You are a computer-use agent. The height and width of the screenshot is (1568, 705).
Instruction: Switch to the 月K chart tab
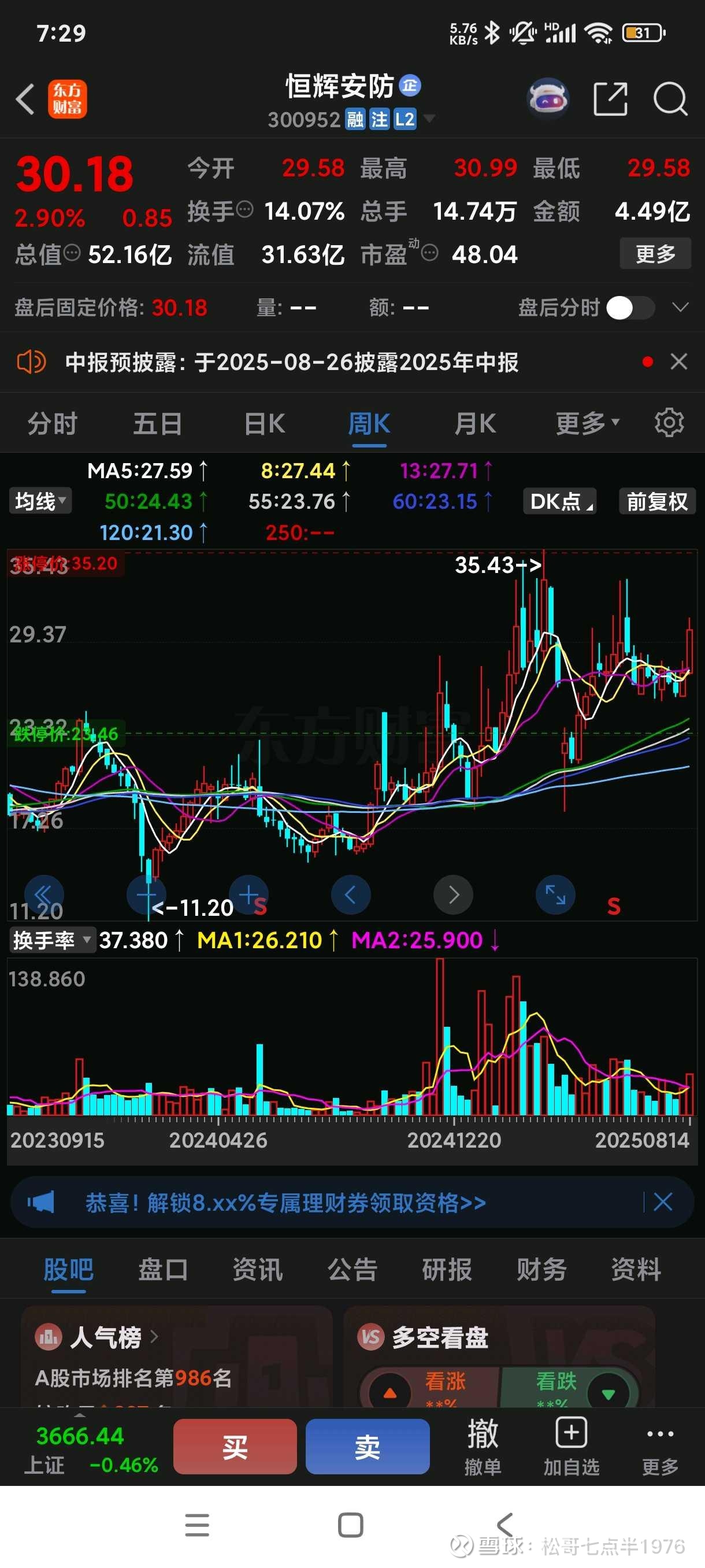pyautogui.click(x=475, y=423)
